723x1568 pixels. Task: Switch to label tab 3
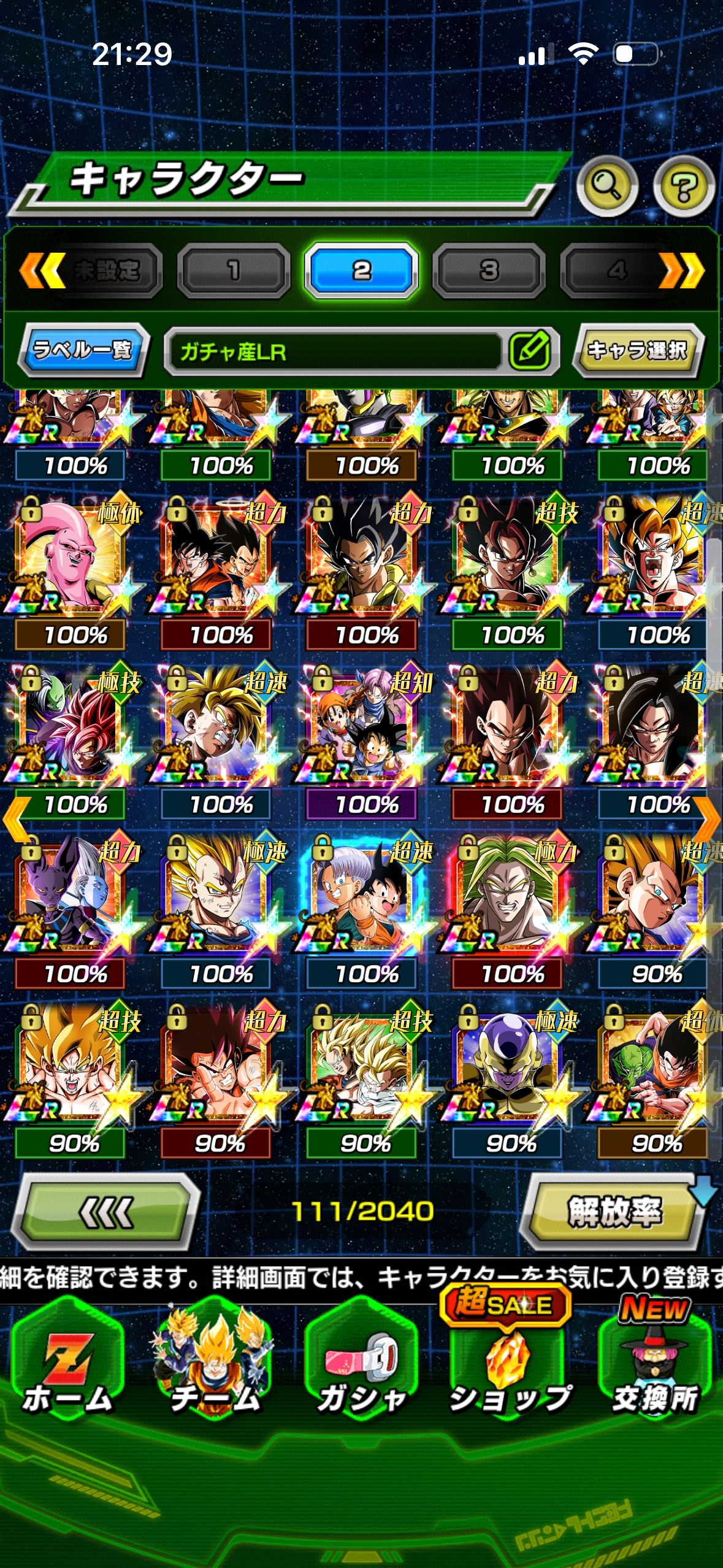489,270
